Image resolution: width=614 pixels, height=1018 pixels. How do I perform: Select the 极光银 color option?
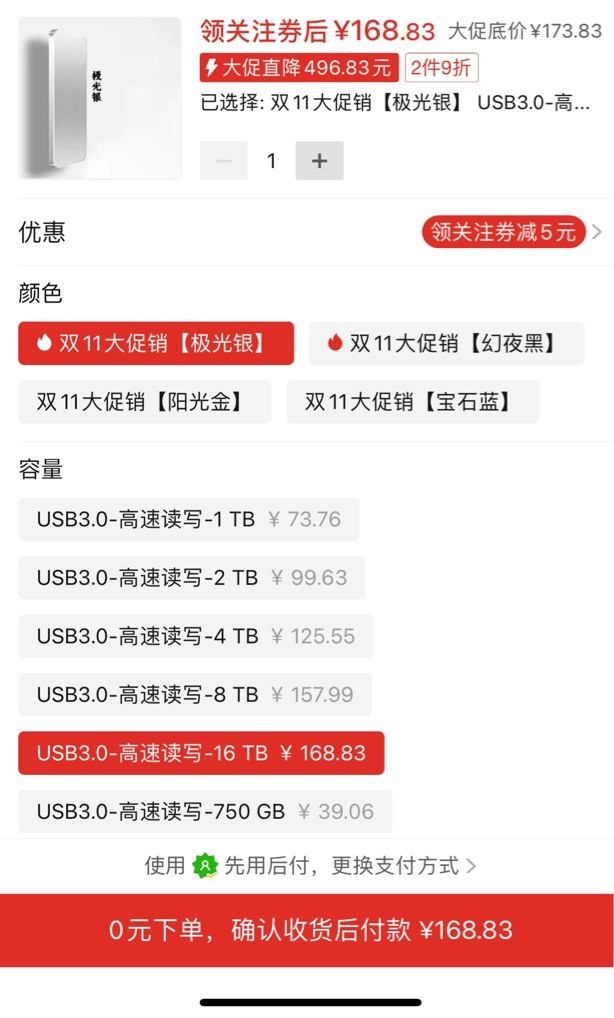tap(156, 343)
